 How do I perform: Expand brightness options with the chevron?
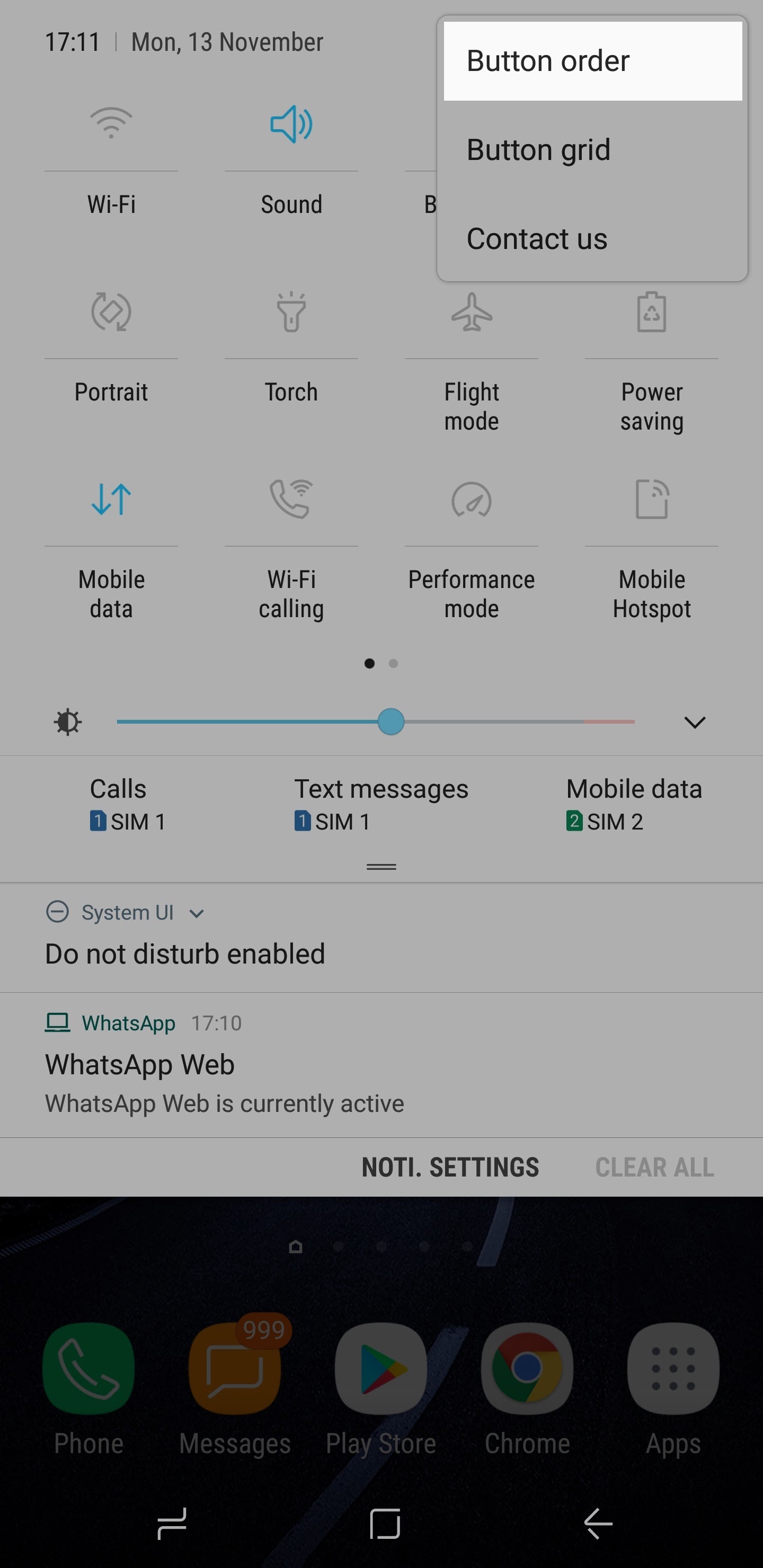[694, 723]
